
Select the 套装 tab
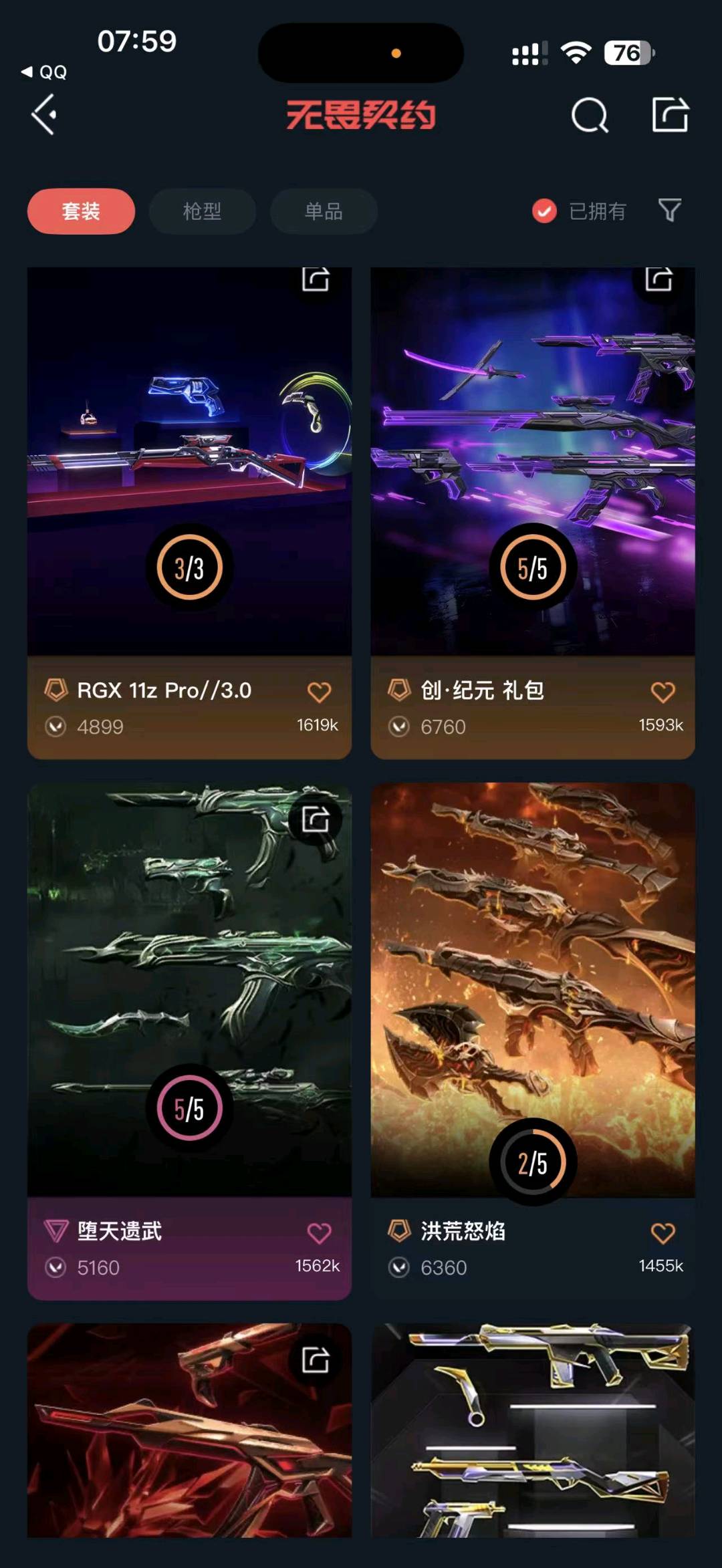81,211
